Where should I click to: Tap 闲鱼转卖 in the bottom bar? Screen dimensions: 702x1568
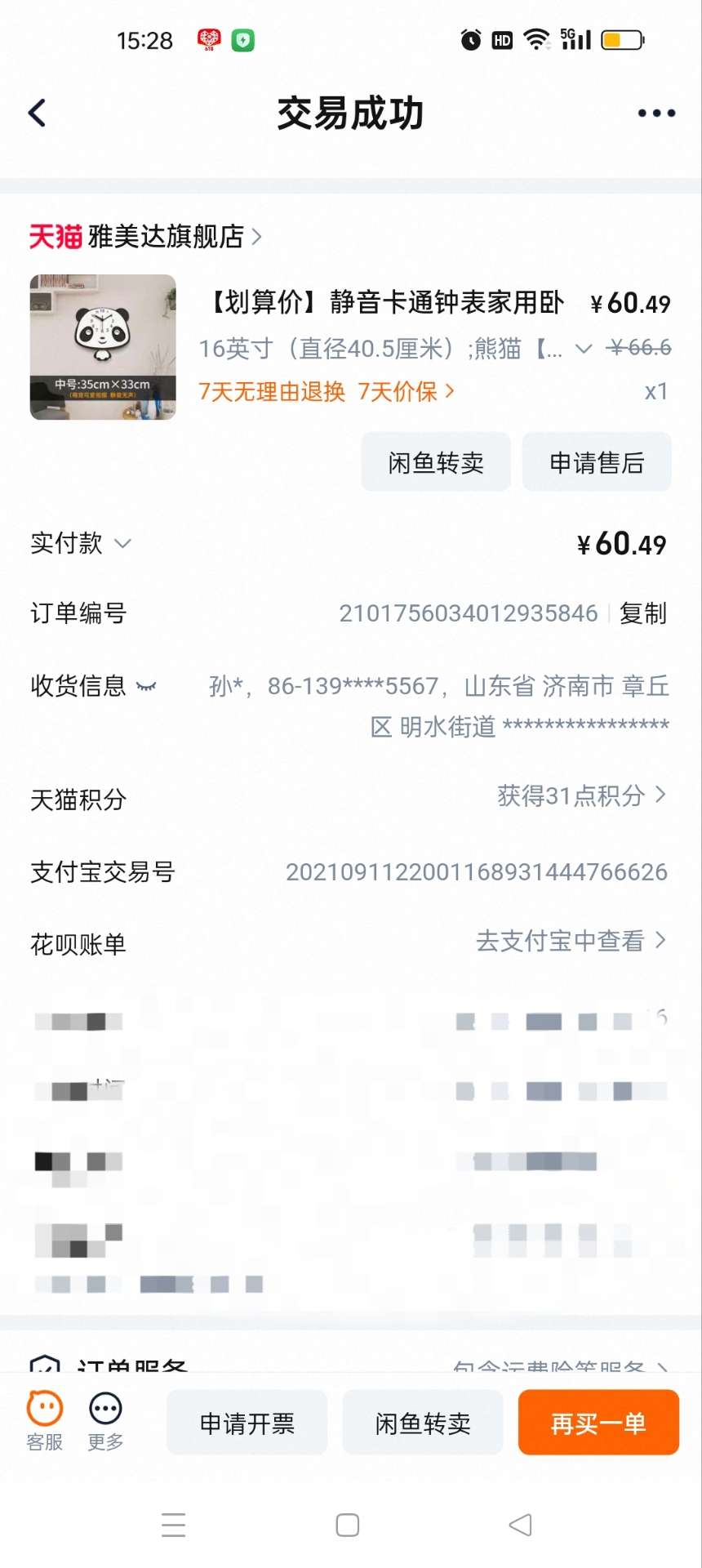coord(423,1423)
